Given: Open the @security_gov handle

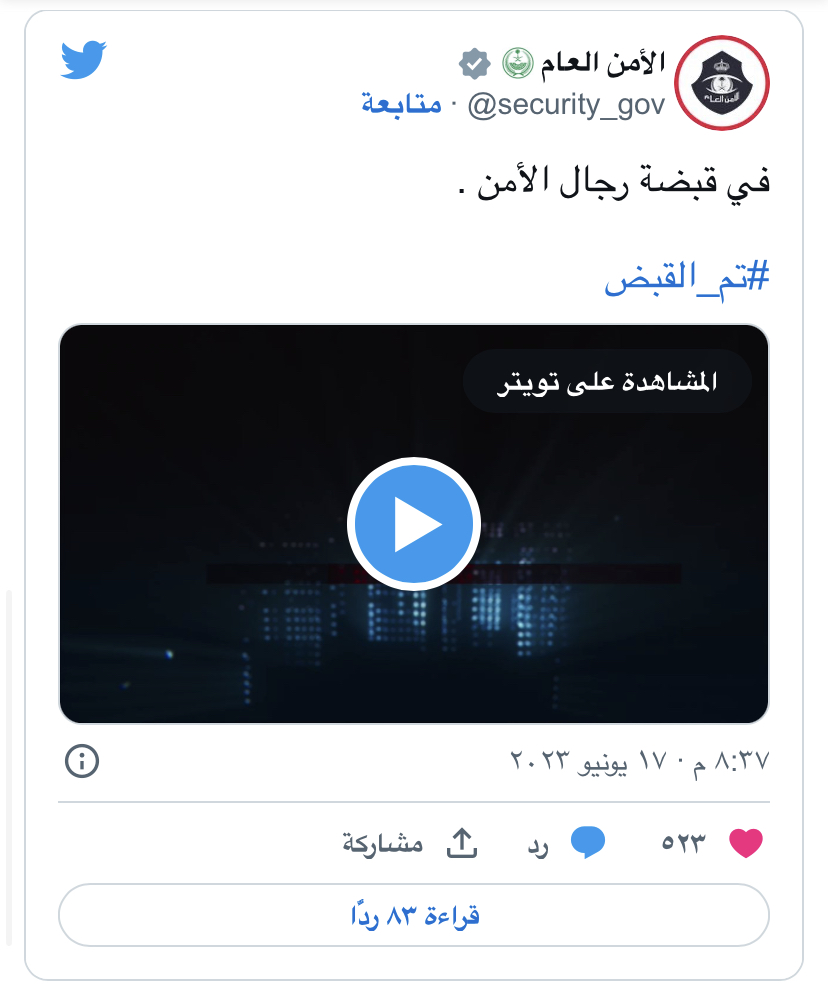Looking at the screenshot, I should [565, 103].
